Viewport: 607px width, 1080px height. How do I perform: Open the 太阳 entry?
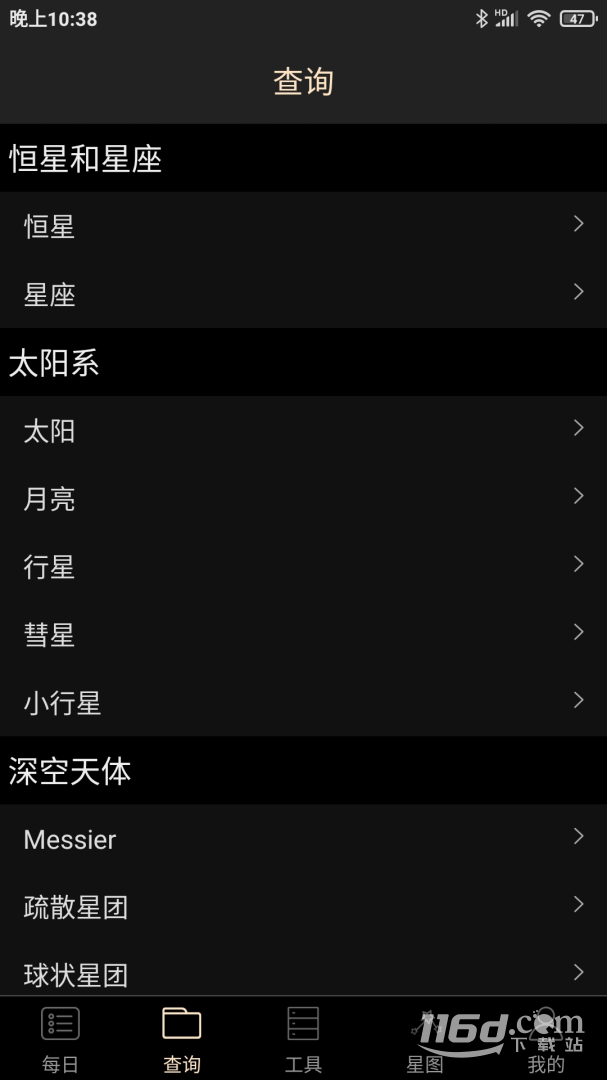click(x=303, y=430)
